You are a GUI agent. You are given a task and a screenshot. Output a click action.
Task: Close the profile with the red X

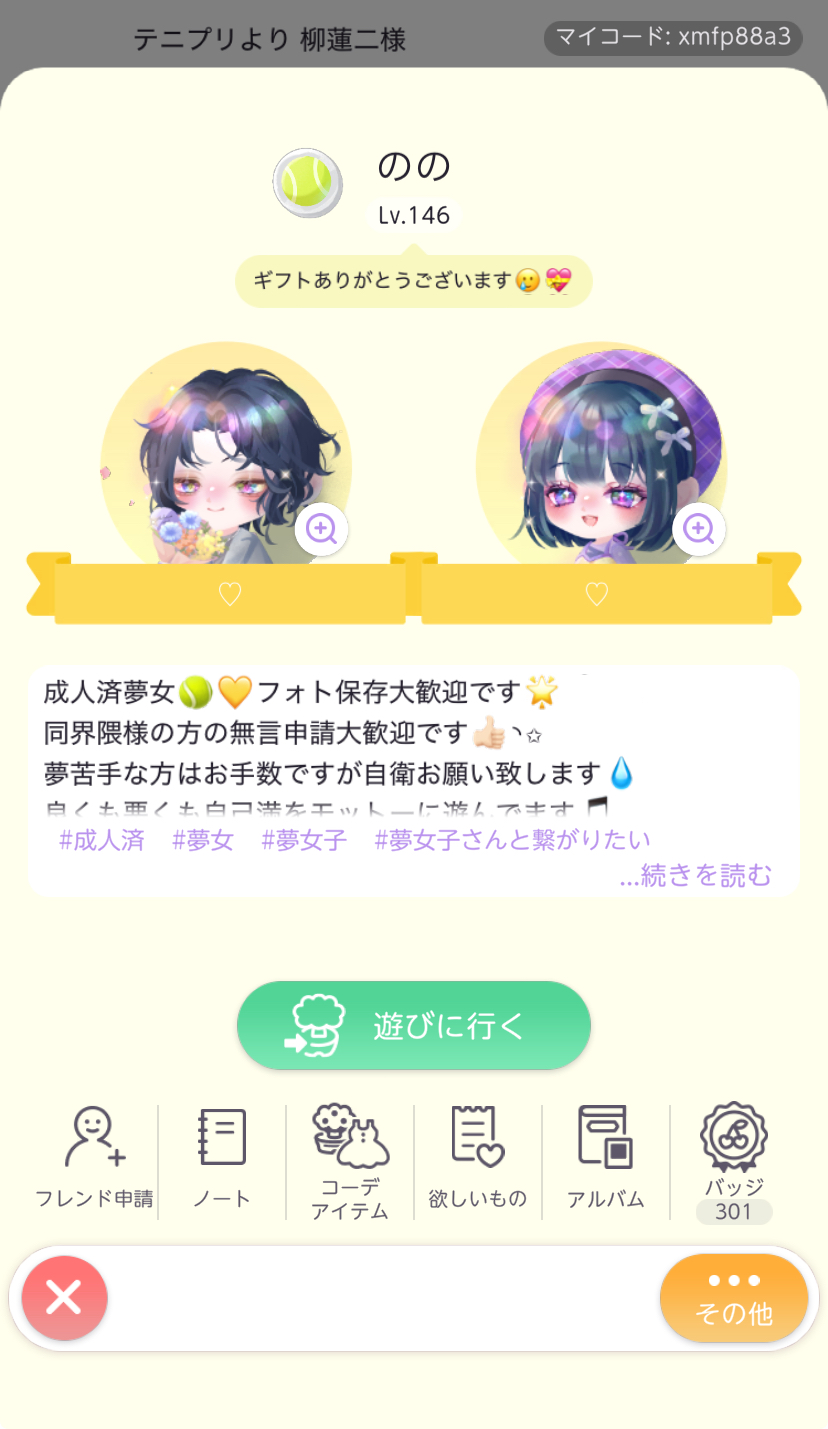pyautogui.click(x=65, y=1298)
